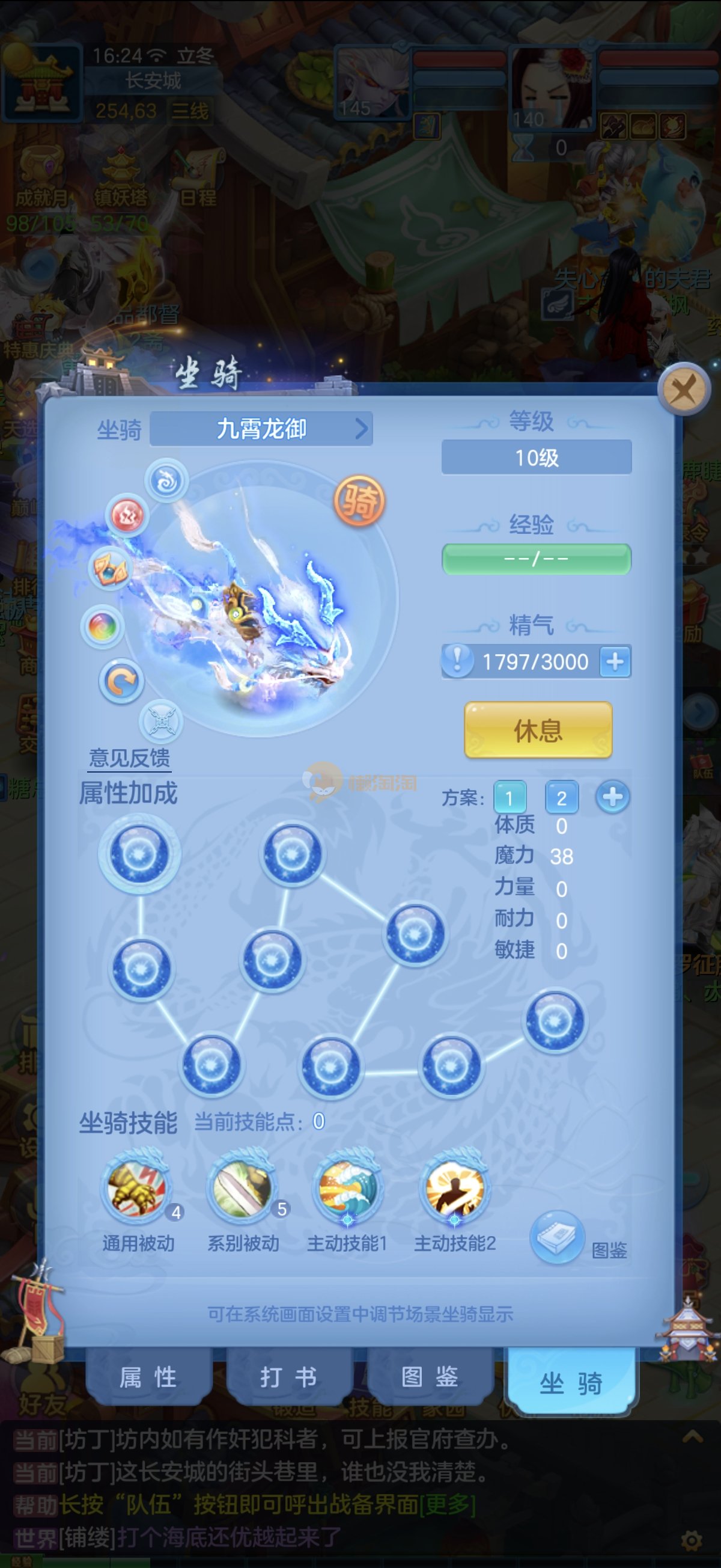This screenshot has height=1568, width=721.
Task: View the 主动技能1 skill
Action: [x=347, y=1188]
